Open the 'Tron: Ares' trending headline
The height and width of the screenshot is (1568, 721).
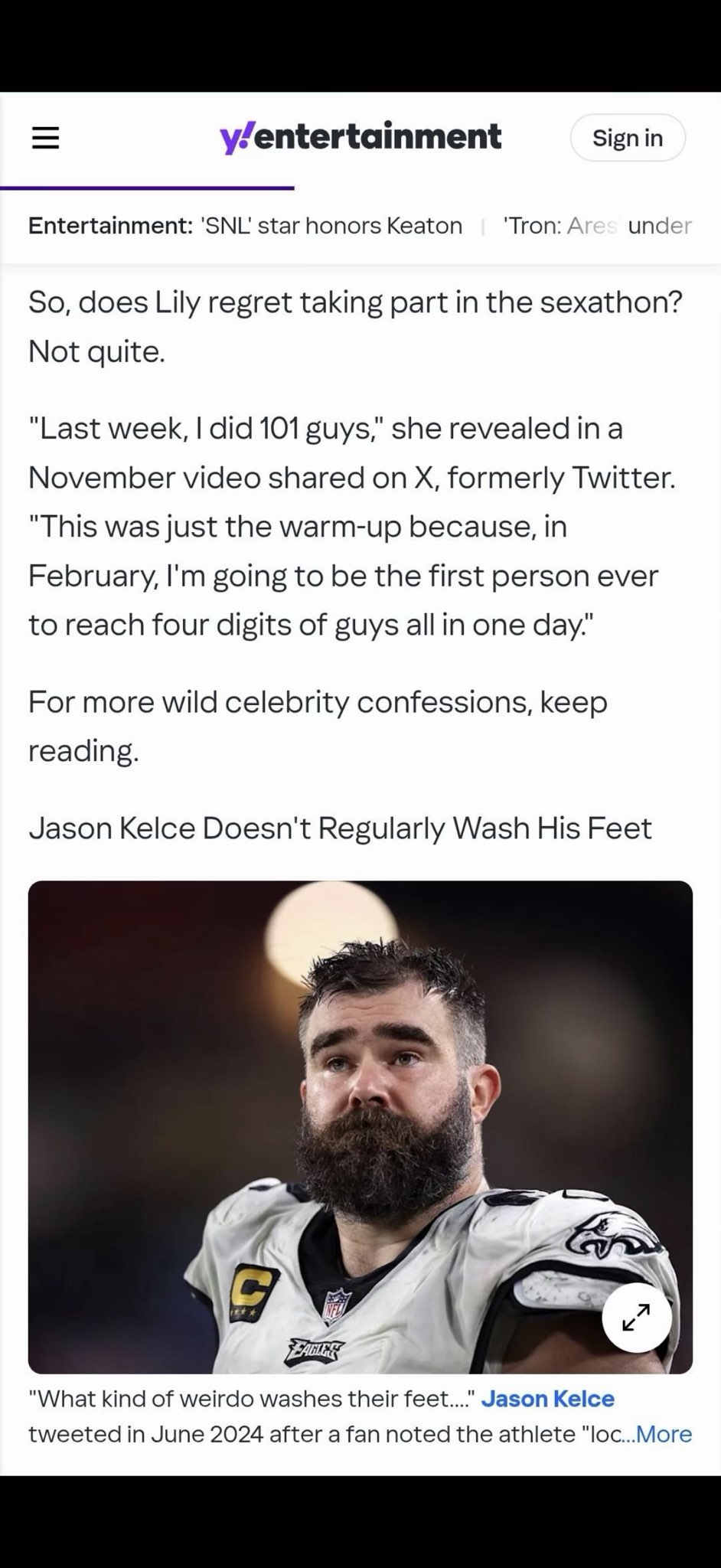pos(597,226)
